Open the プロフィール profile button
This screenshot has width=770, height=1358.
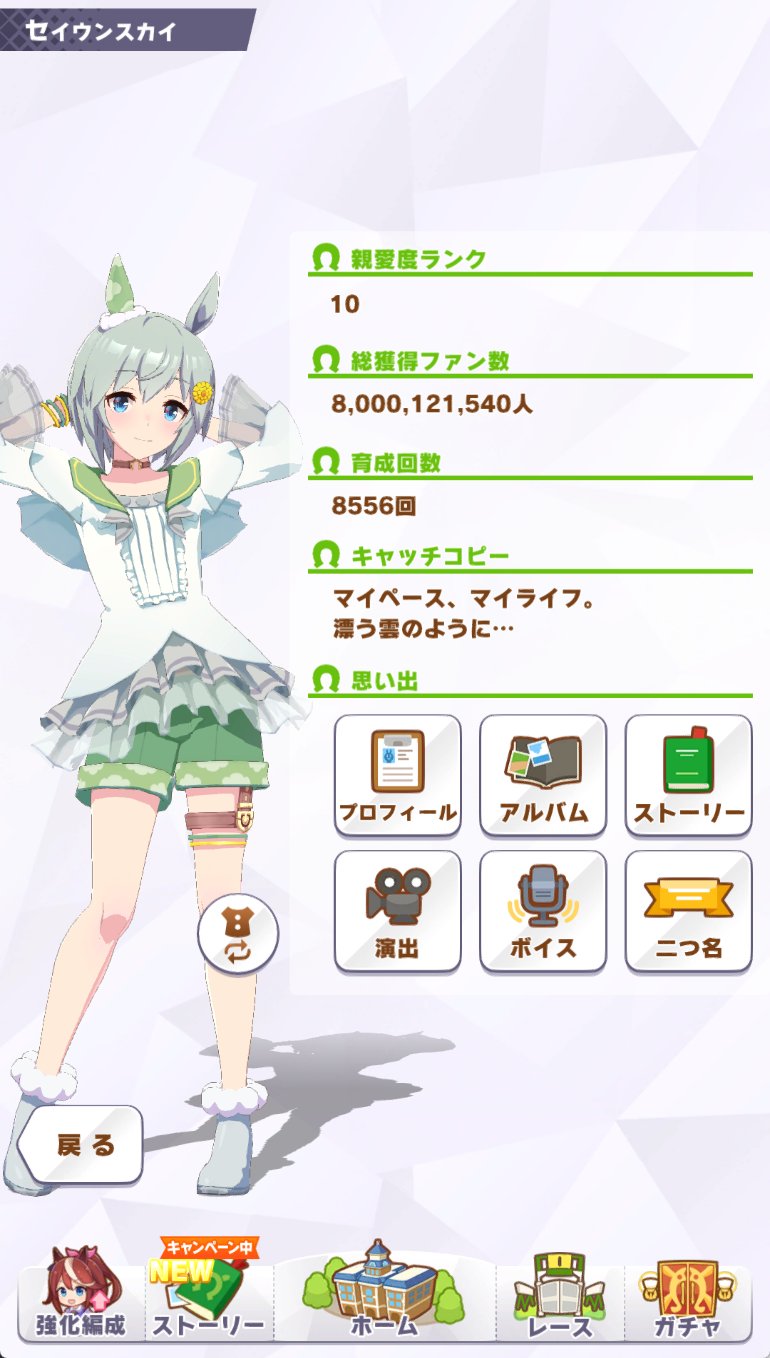pos(397,774)
